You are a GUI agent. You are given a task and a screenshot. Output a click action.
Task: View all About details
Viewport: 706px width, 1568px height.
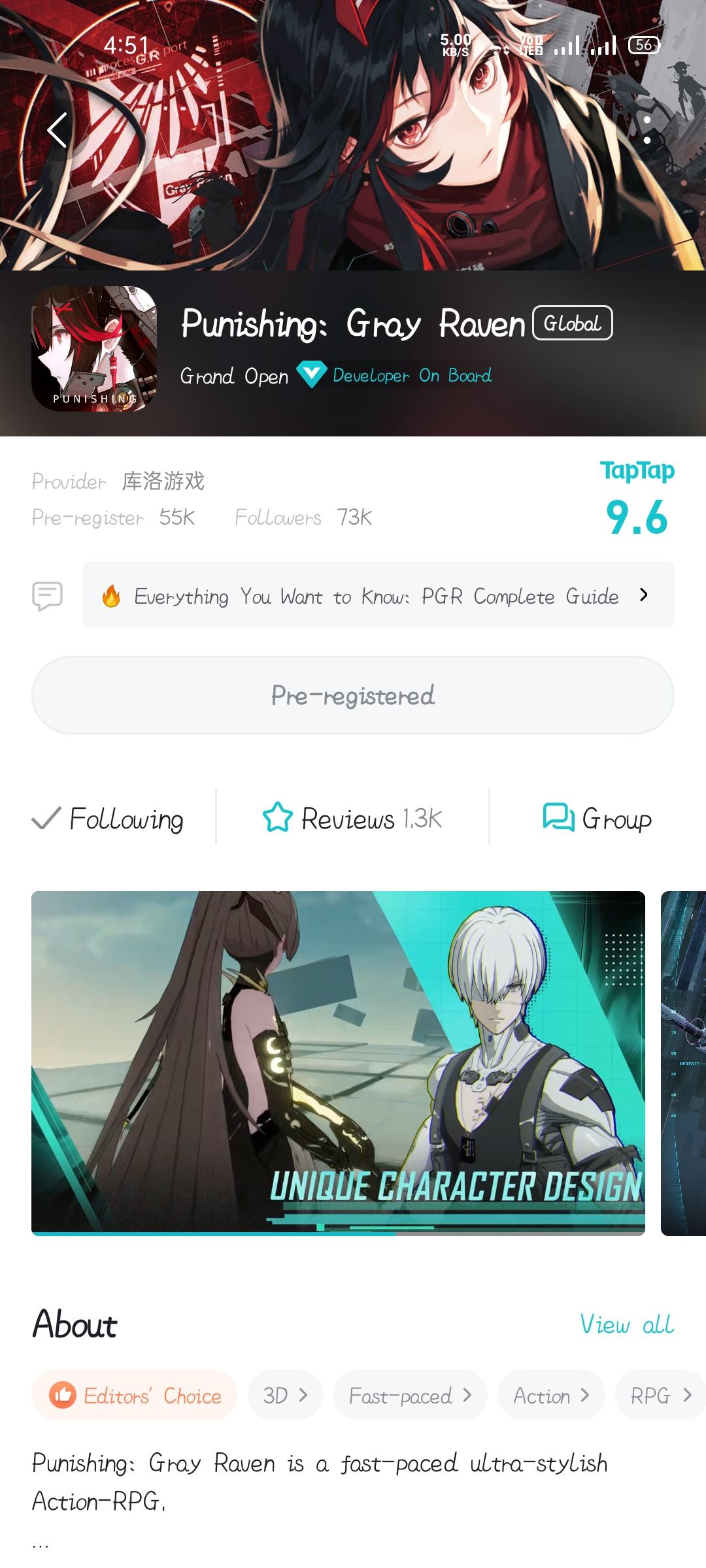click(626, 1324)
